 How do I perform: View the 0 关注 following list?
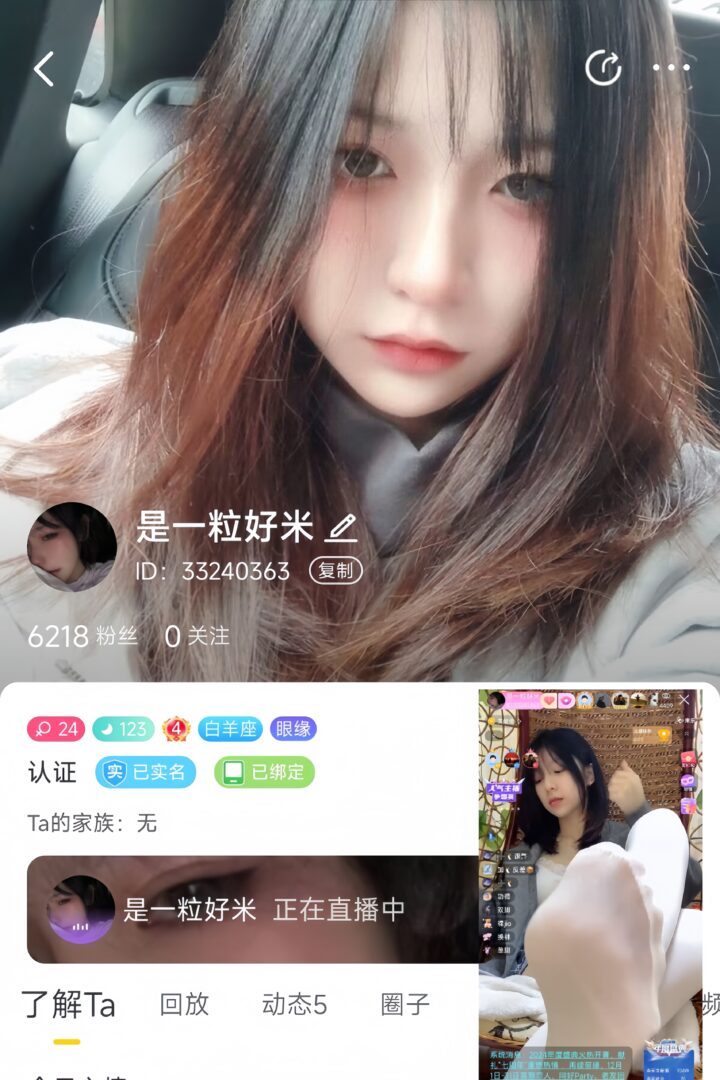coord(197,636)
